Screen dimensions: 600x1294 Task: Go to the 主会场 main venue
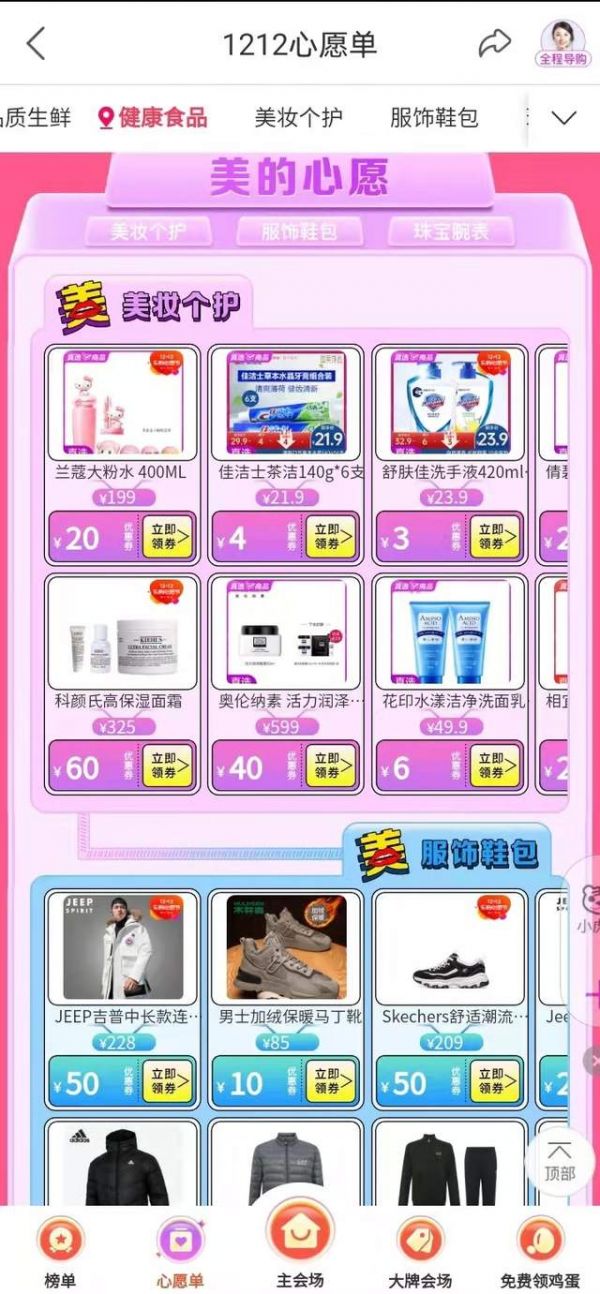(300, 1245)
